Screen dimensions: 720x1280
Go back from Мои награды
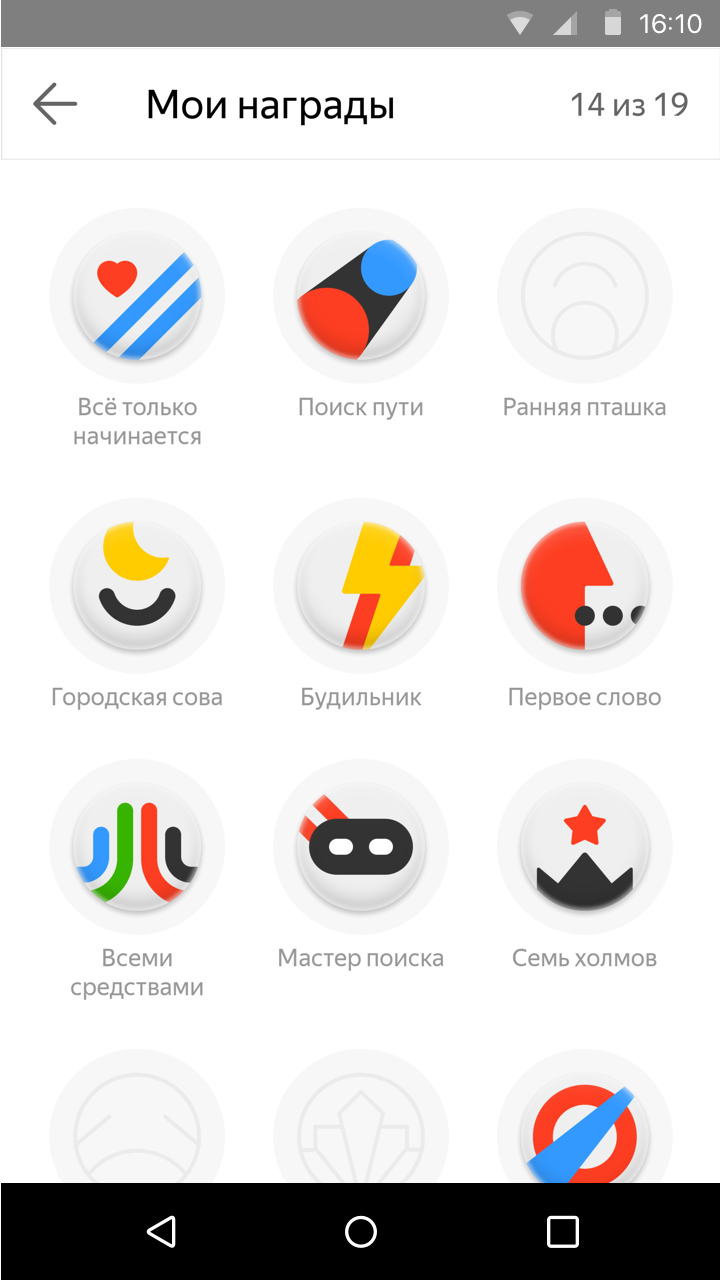point(54,104)
